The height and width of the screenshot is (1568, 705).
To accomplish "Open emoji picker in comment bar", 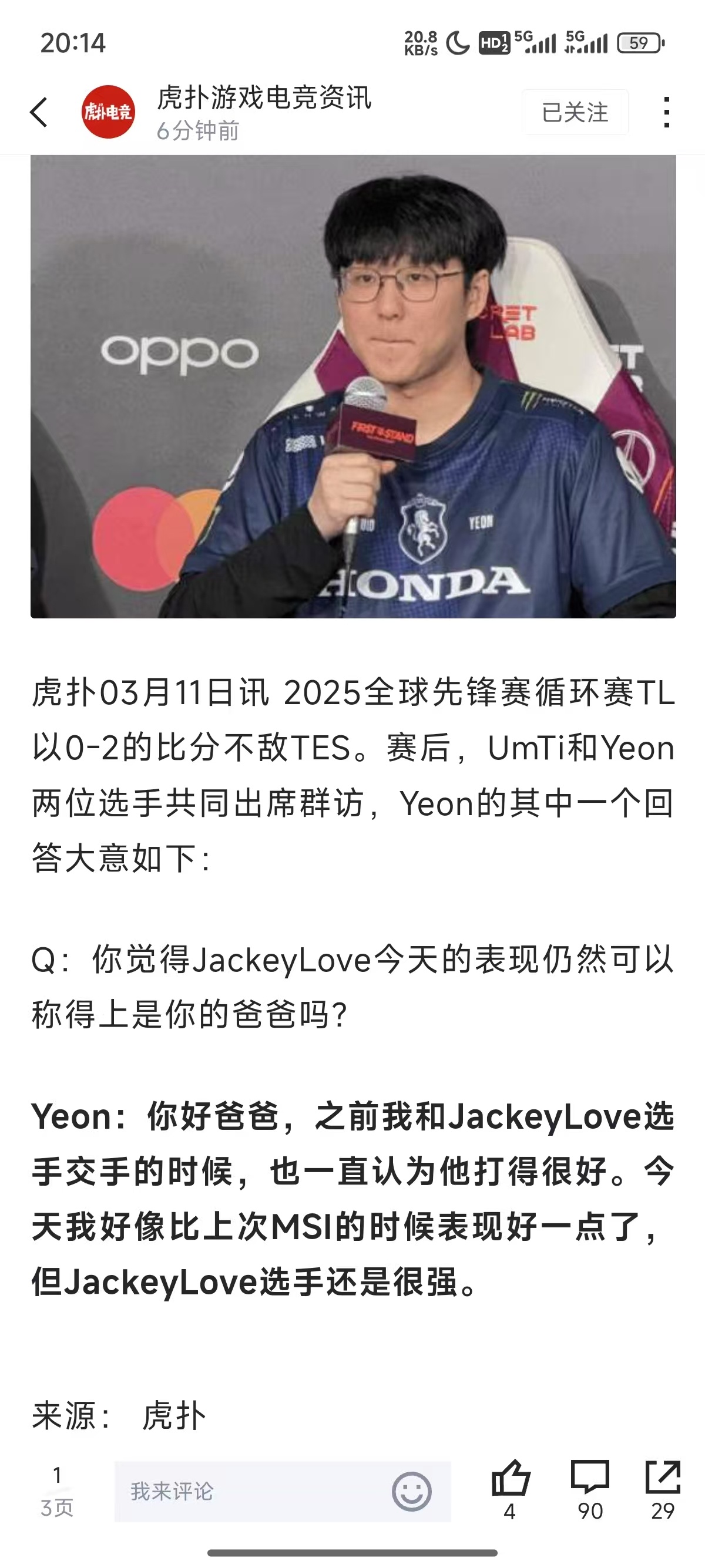I will coord(412,1491).
